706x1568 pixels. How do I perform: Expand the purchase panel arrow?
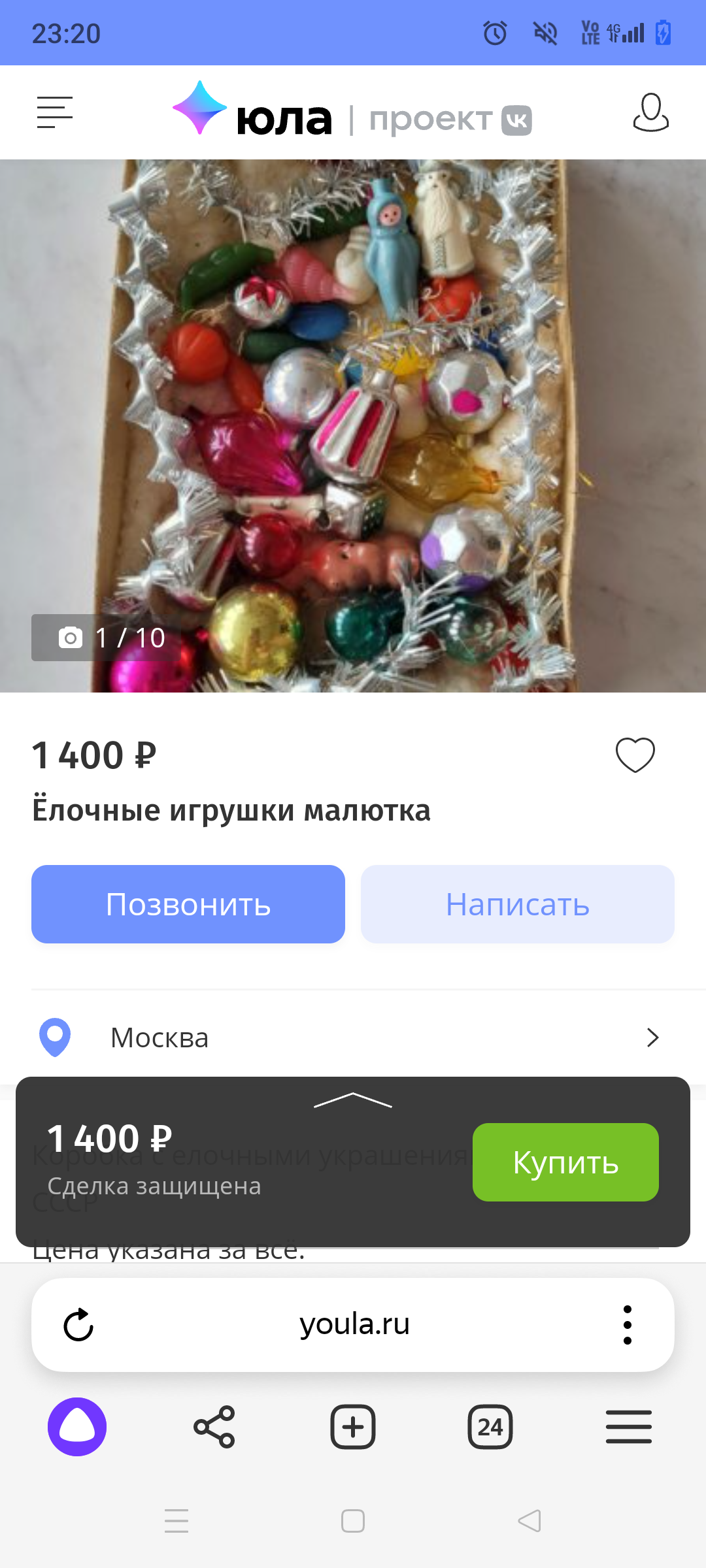tap(353, 1100)
